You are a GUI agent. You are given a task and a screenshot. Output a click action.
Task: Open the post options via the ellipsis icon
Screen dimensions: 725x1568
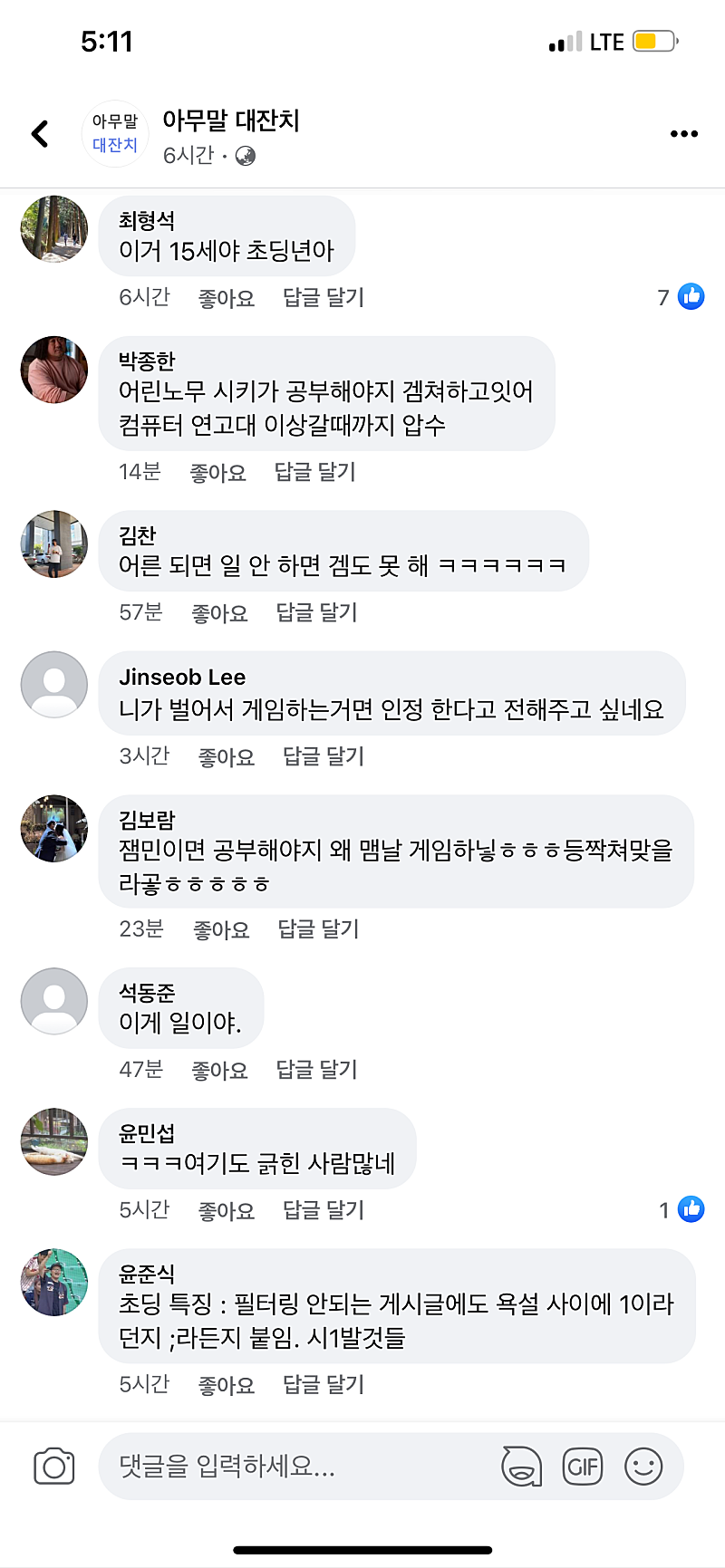pyautogui.click(x=683, y=132)
